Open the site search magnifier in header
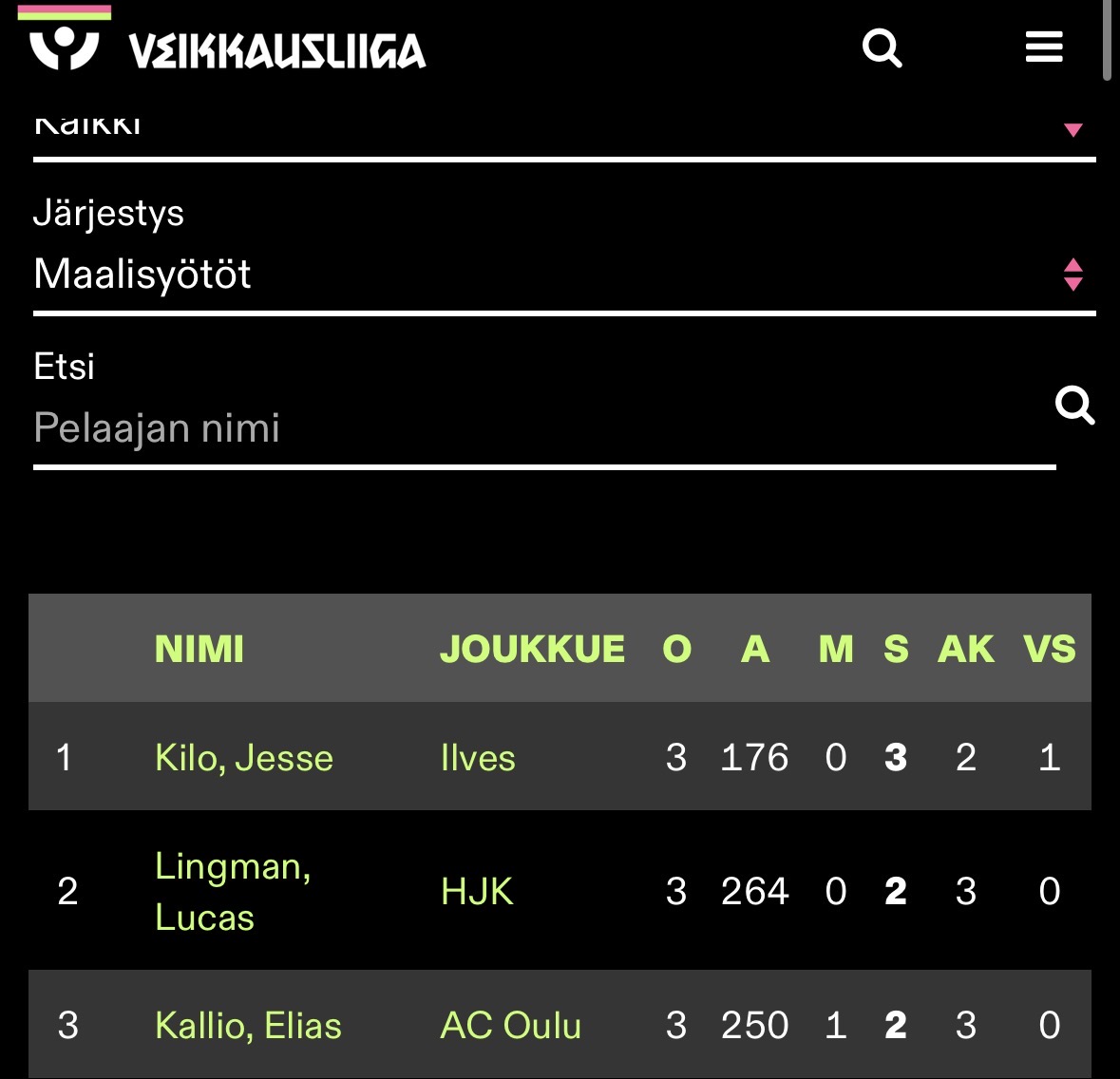Screen dimensions: 1120x1079 [x=882, y=47]
